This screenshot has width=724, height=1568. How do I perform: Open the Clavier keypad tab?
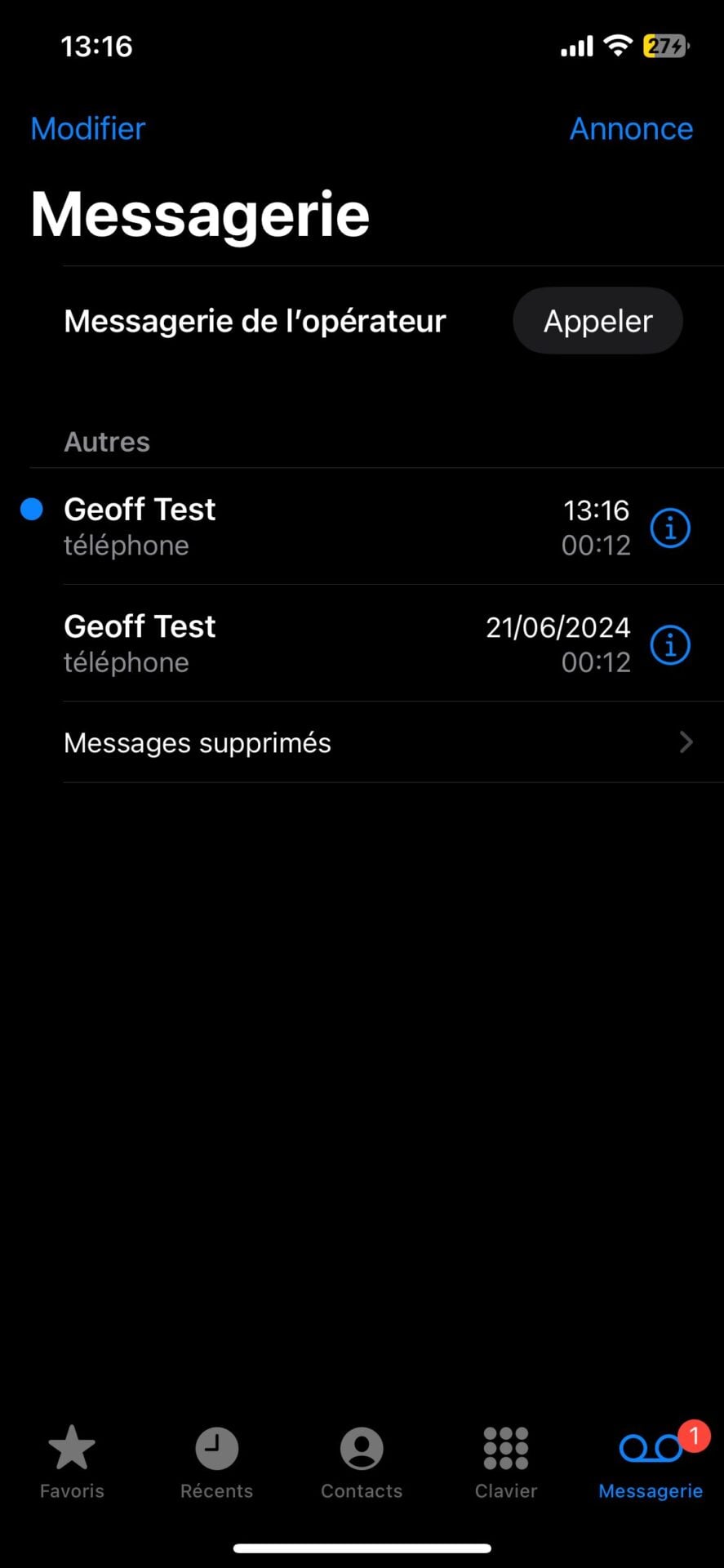click(506, 1462)
